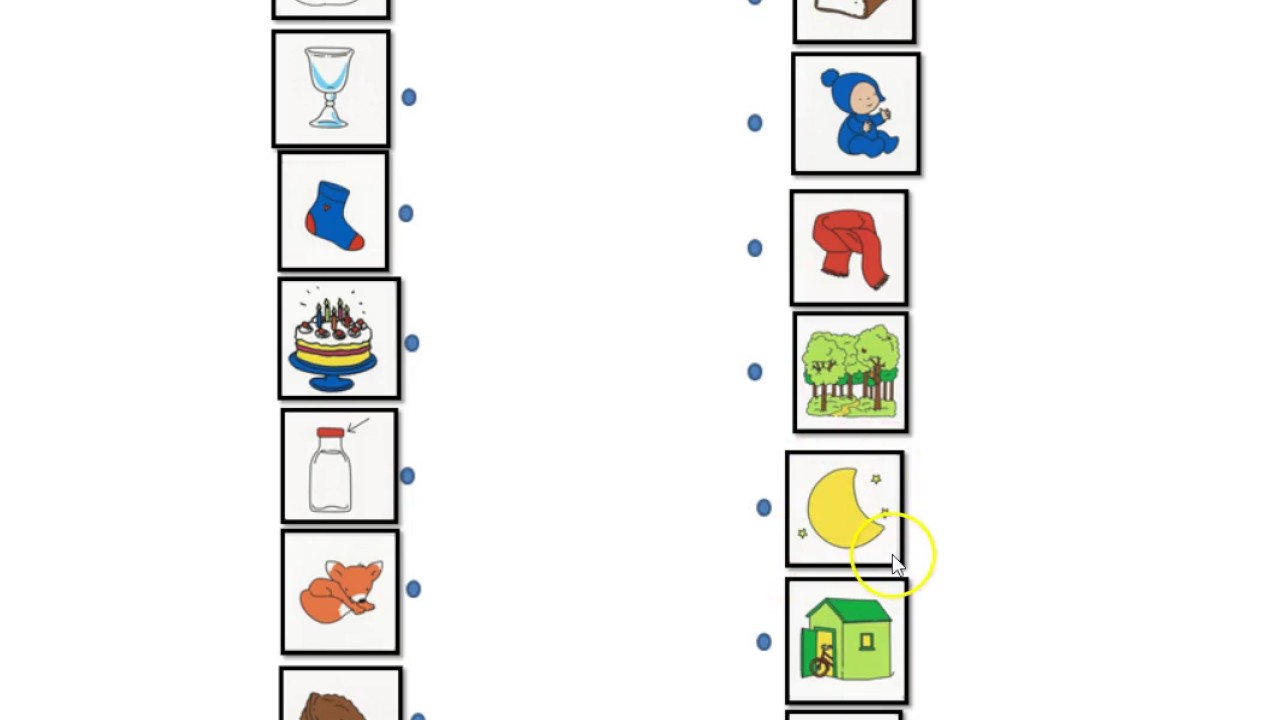Choose the green shed picture card
Viewport: 1280px width, 720px height.
point(846,640)
